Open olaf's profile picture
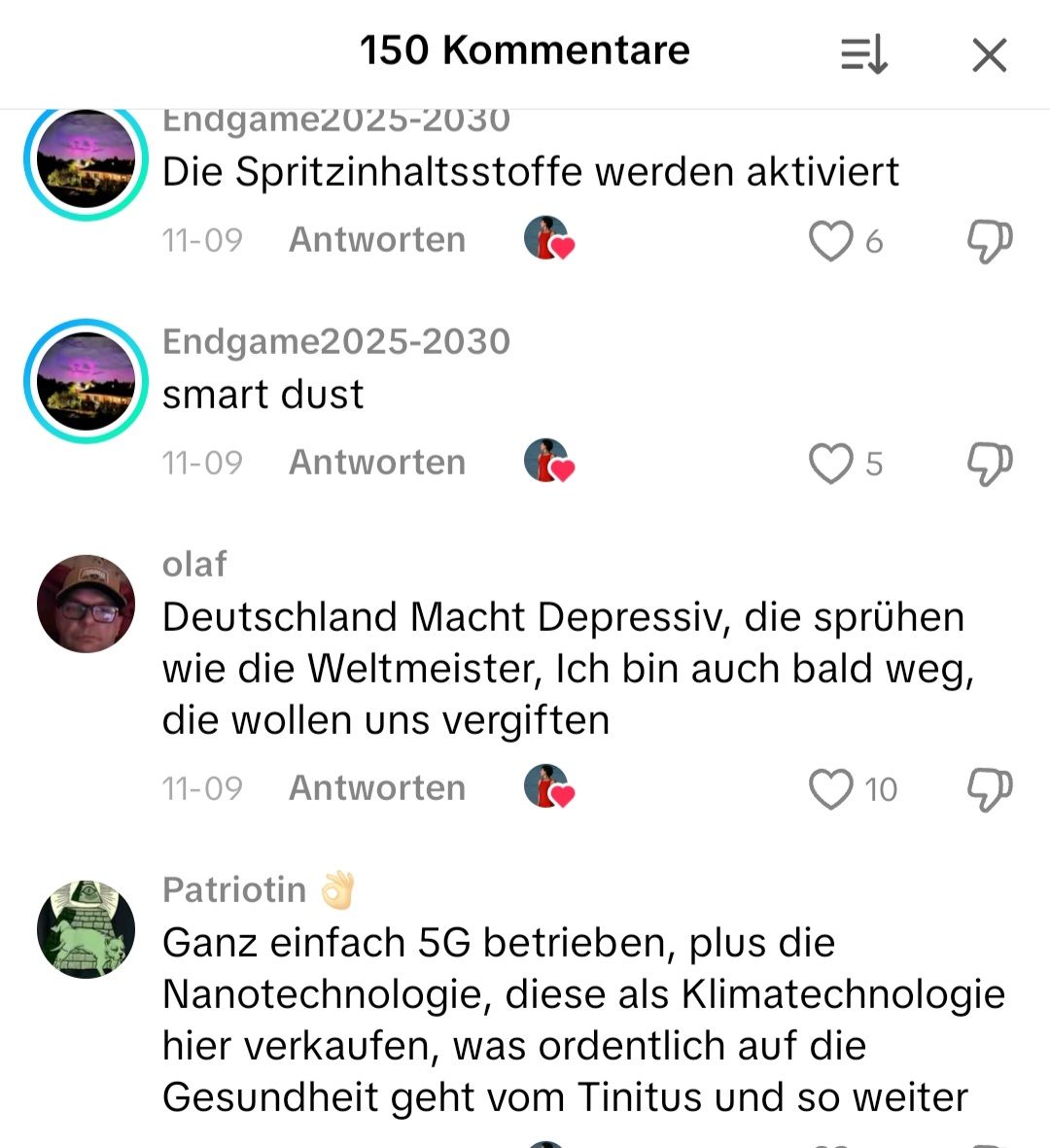 click(x=86, y=604)
